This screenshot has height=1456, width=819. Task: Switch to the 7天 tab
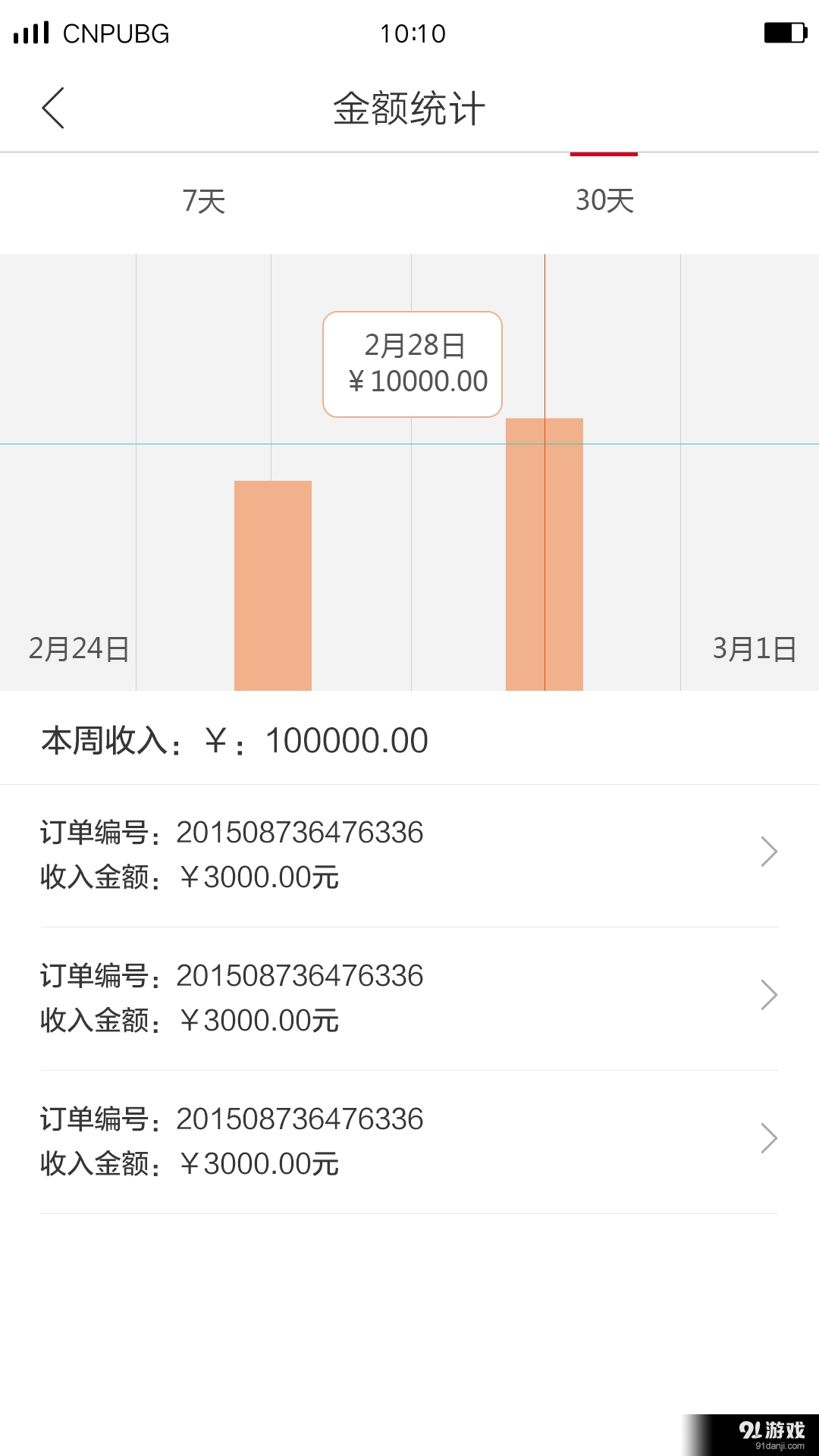click(x=205, y=201)
